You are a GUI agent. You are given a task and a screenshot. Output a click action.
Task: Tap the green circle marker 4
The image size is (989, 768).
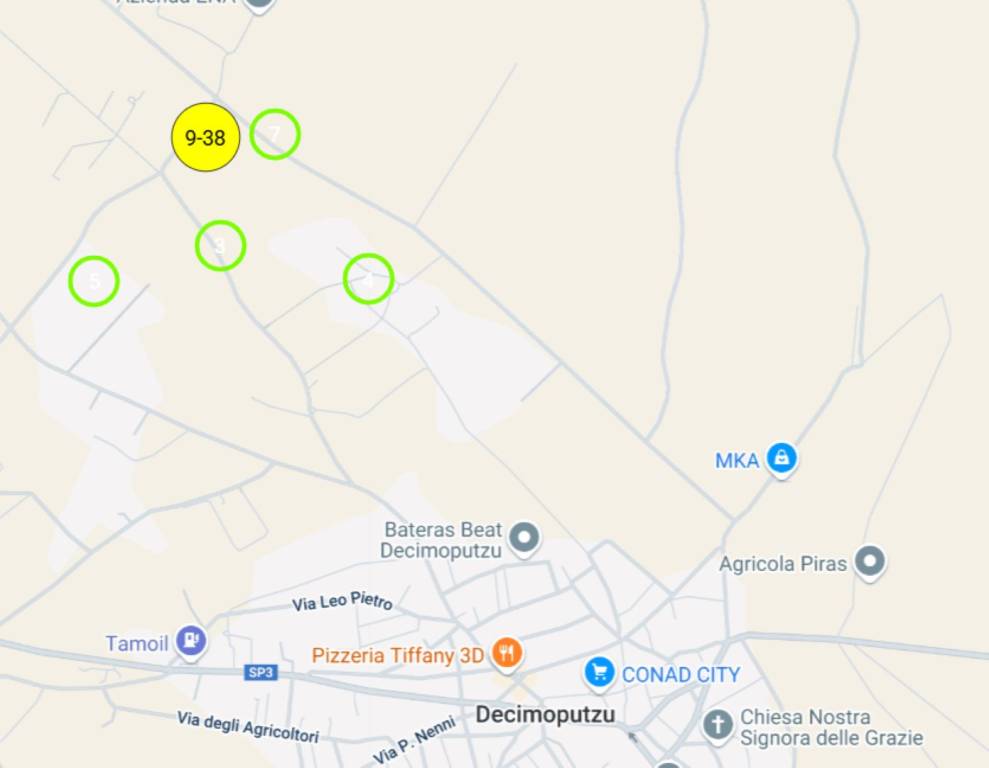point(368,279)
